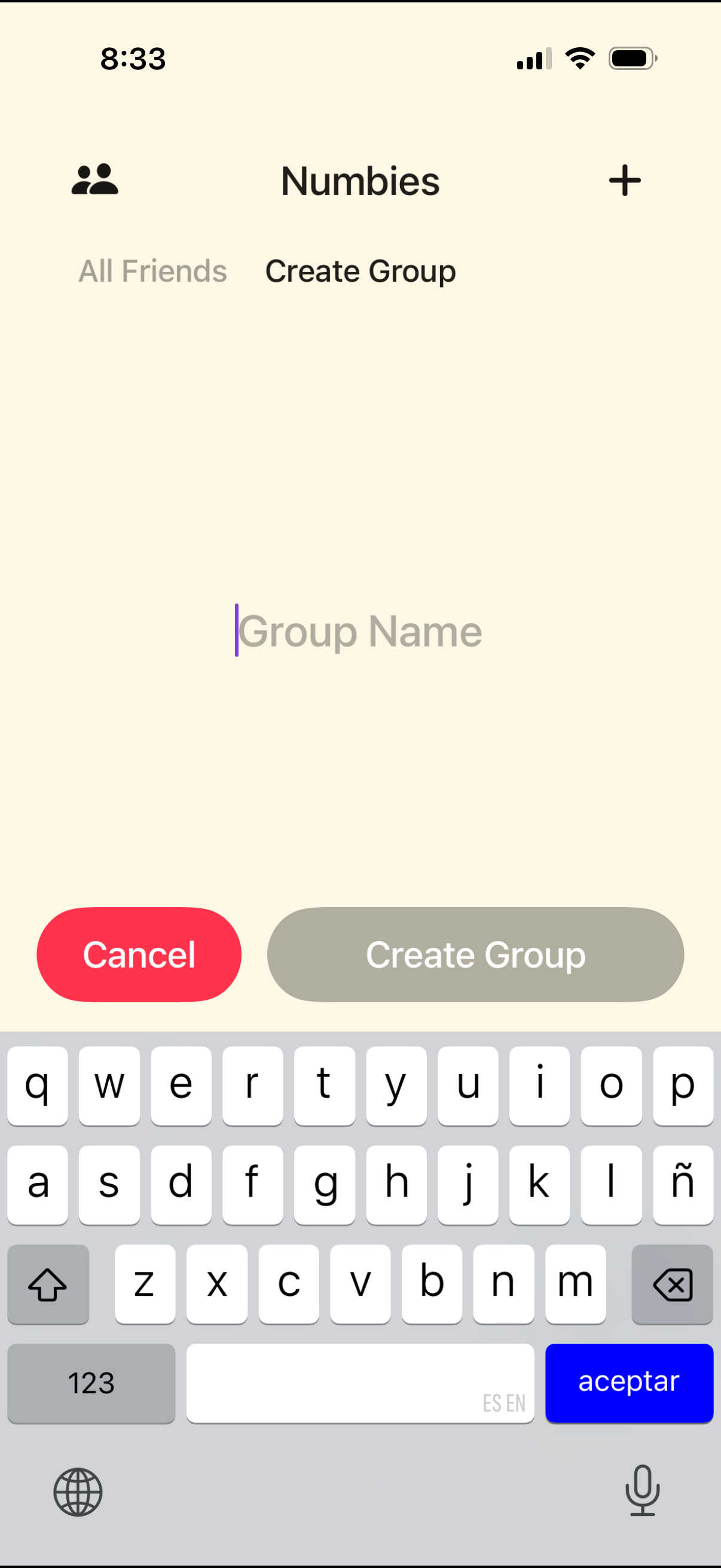Tap the friends icon in top left
This screenshot has height=1568, width=721.
pyautogui.click(x=94, y=179)
